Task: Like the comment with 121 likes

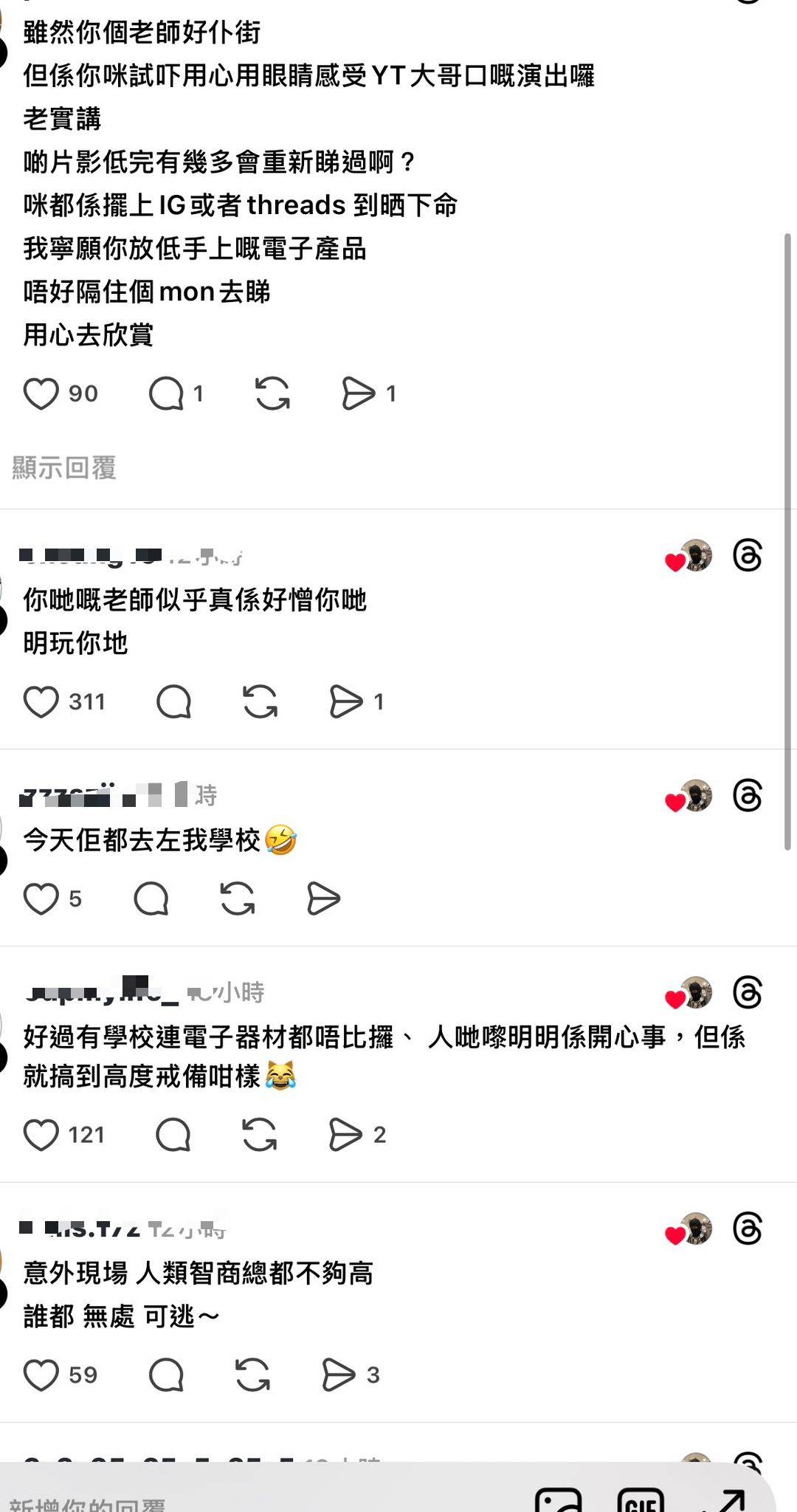Action: [x=41, y=1135]
